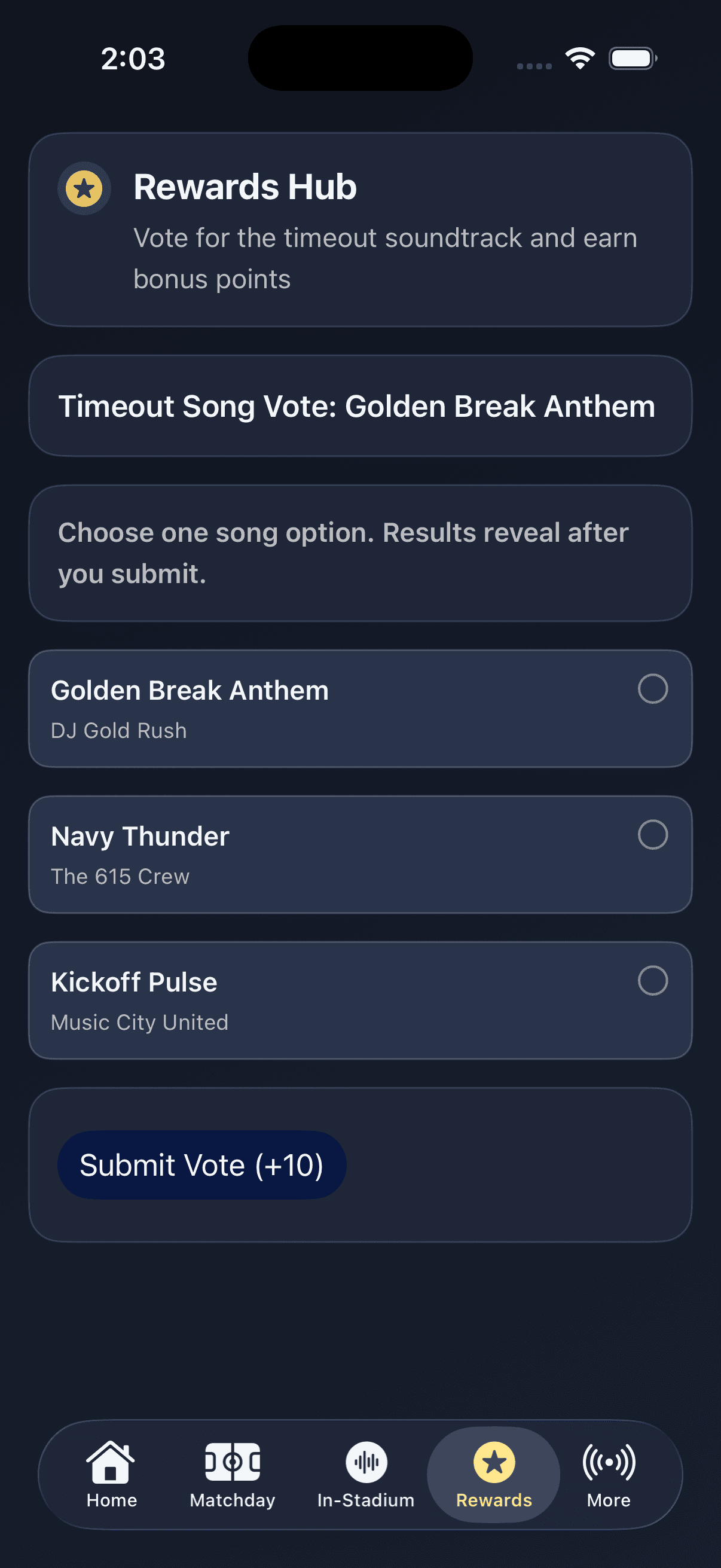Open the More tab
This screenshot has height=1568, width=721.
point(609,1475)
